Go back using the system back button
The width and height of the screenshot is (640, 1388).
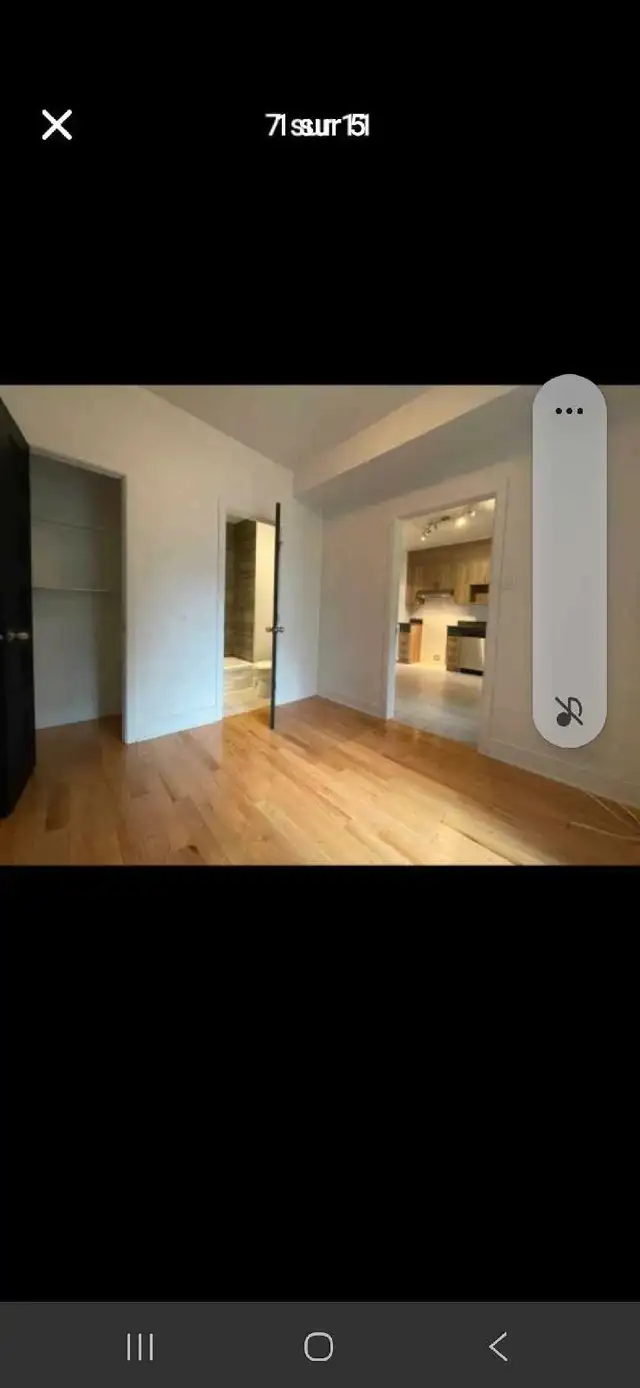click(x=498, y=1346)
